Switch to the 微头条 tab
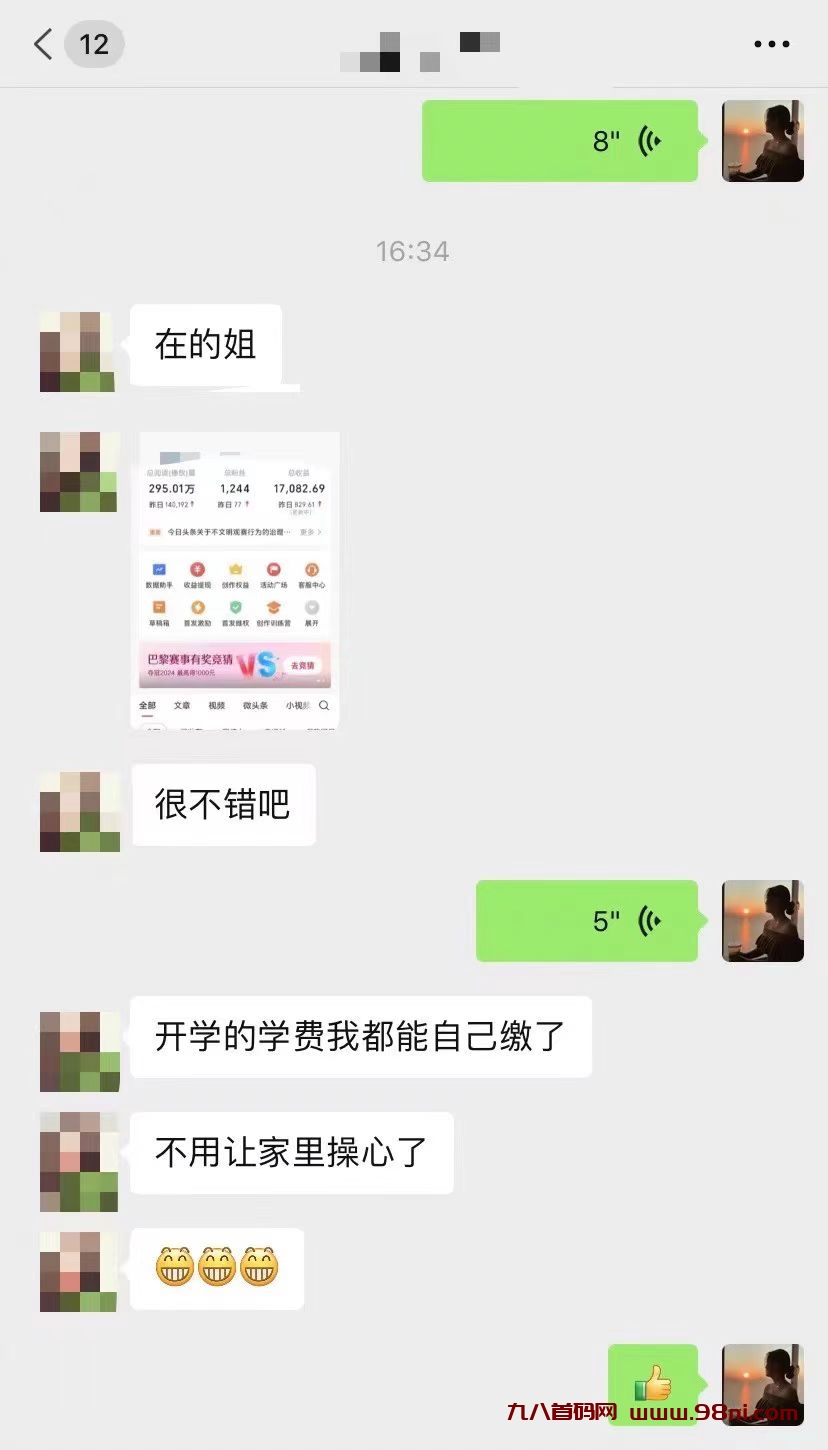The height and width of the screenshot is (1450, 828). pyautogui.click(x=254, y=705)
